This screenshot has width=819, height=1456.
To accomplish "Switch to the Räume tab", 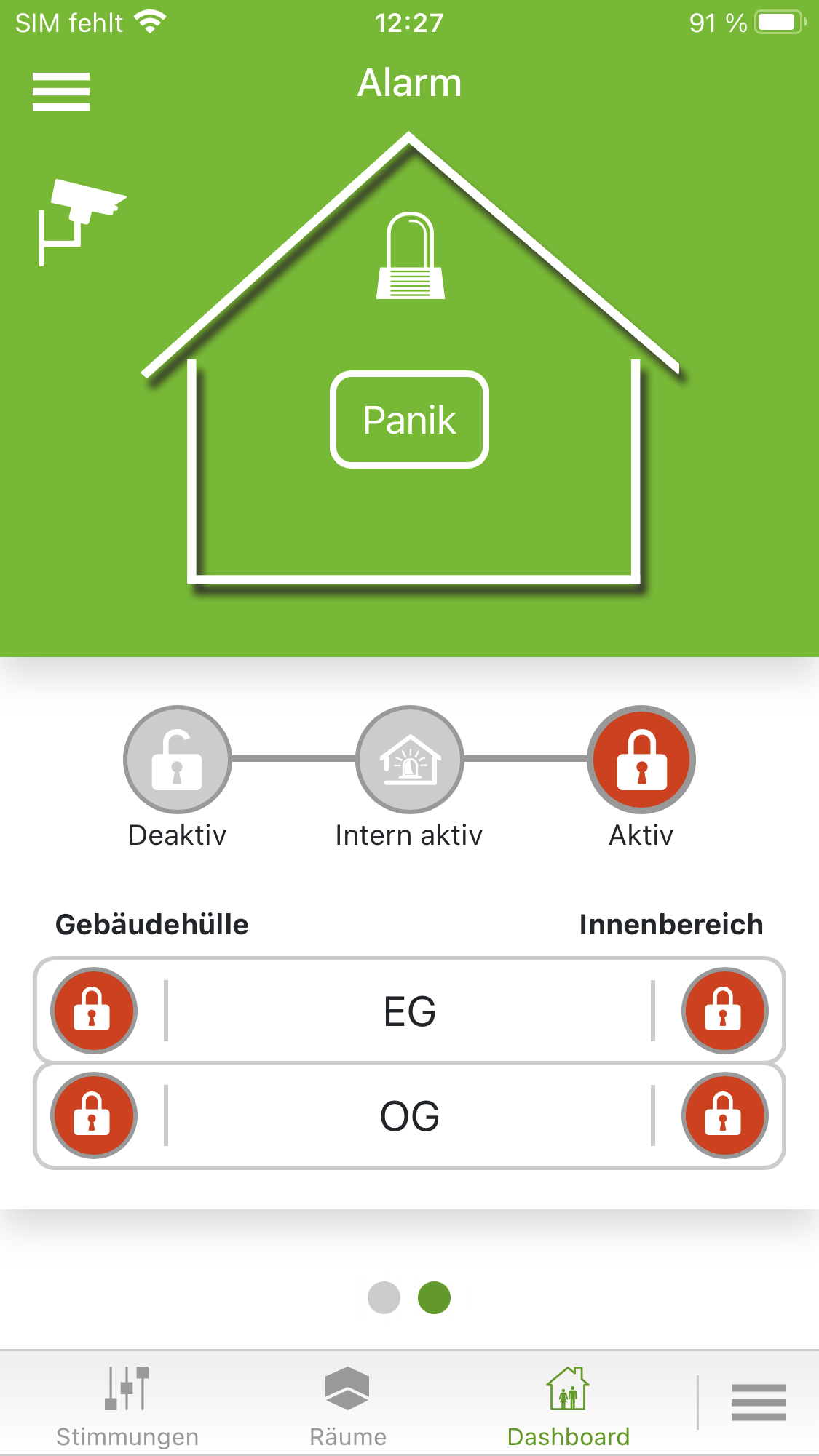I will [348, 1405].
